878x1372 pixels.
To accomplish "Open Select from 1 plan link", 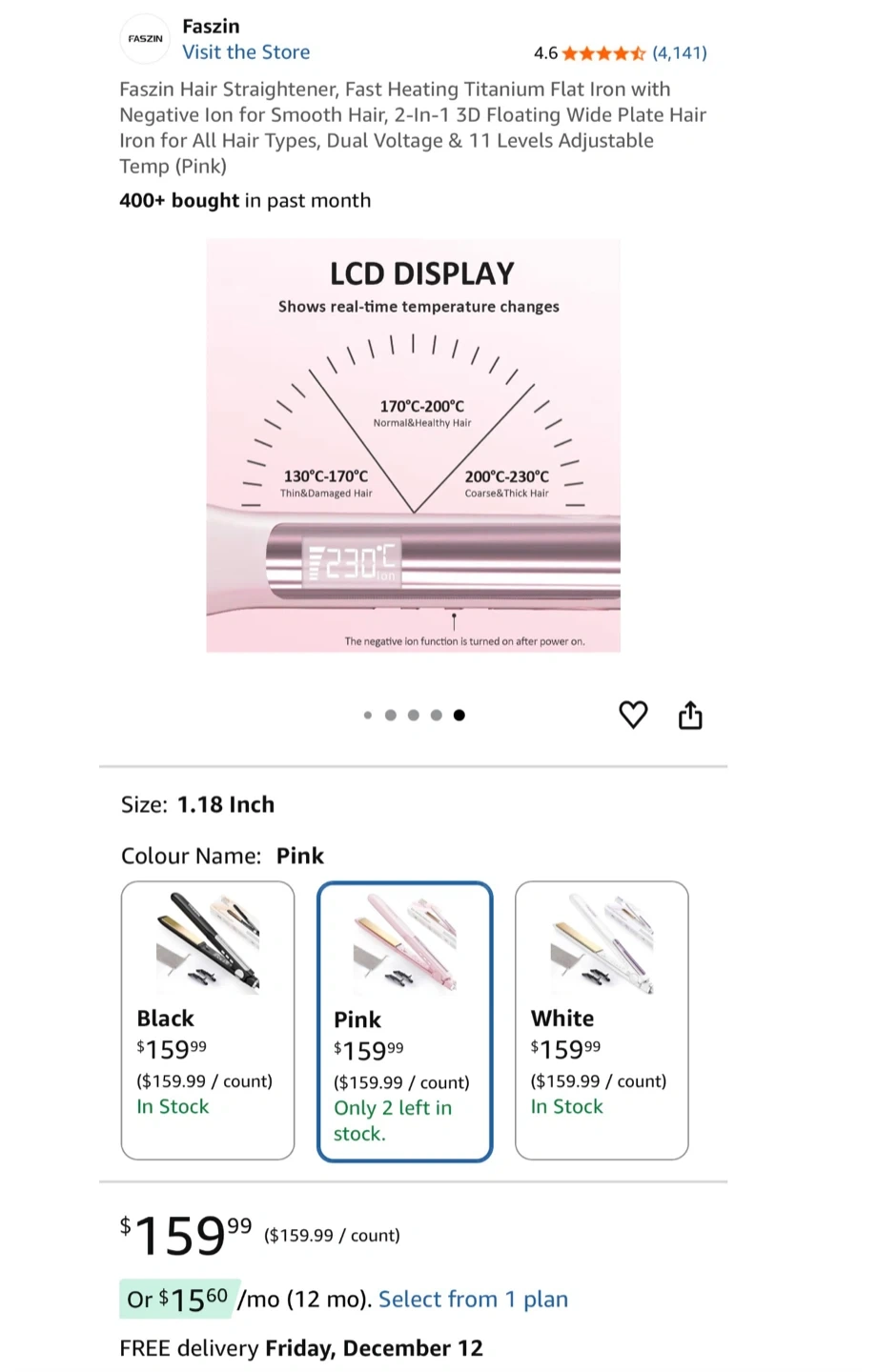I will 473,1300.
